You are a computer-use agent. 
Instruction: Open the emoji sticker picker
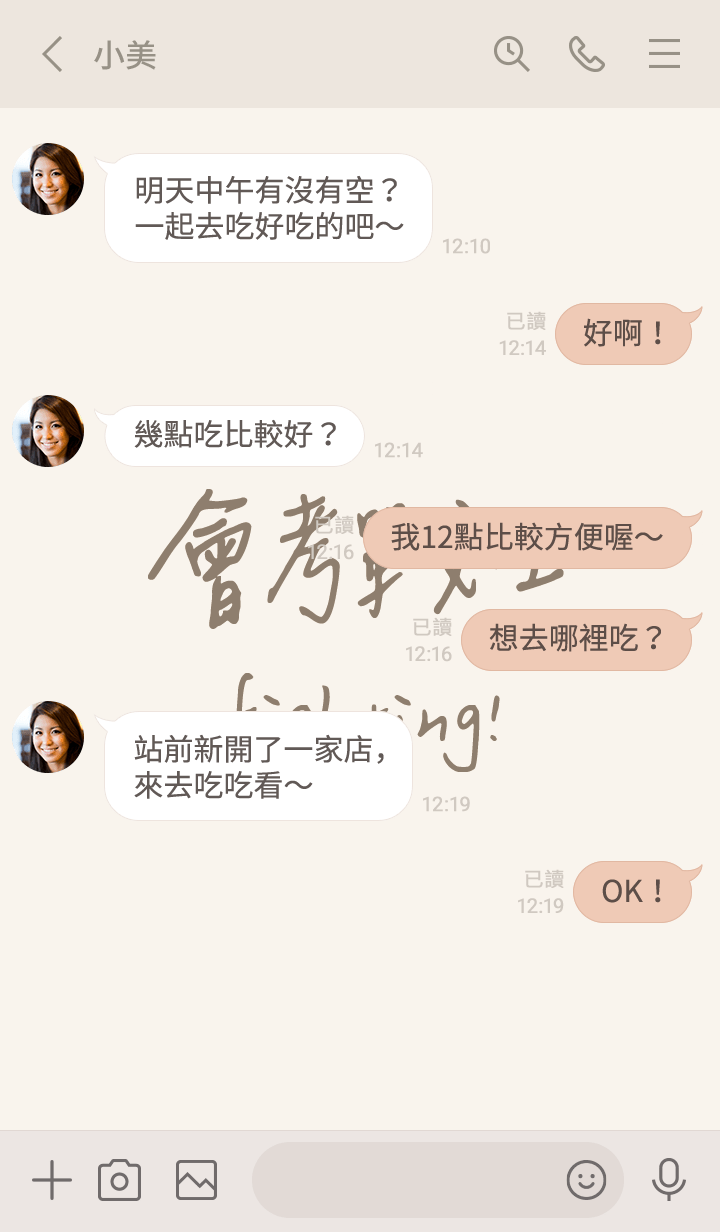(x=586, y=1181)
